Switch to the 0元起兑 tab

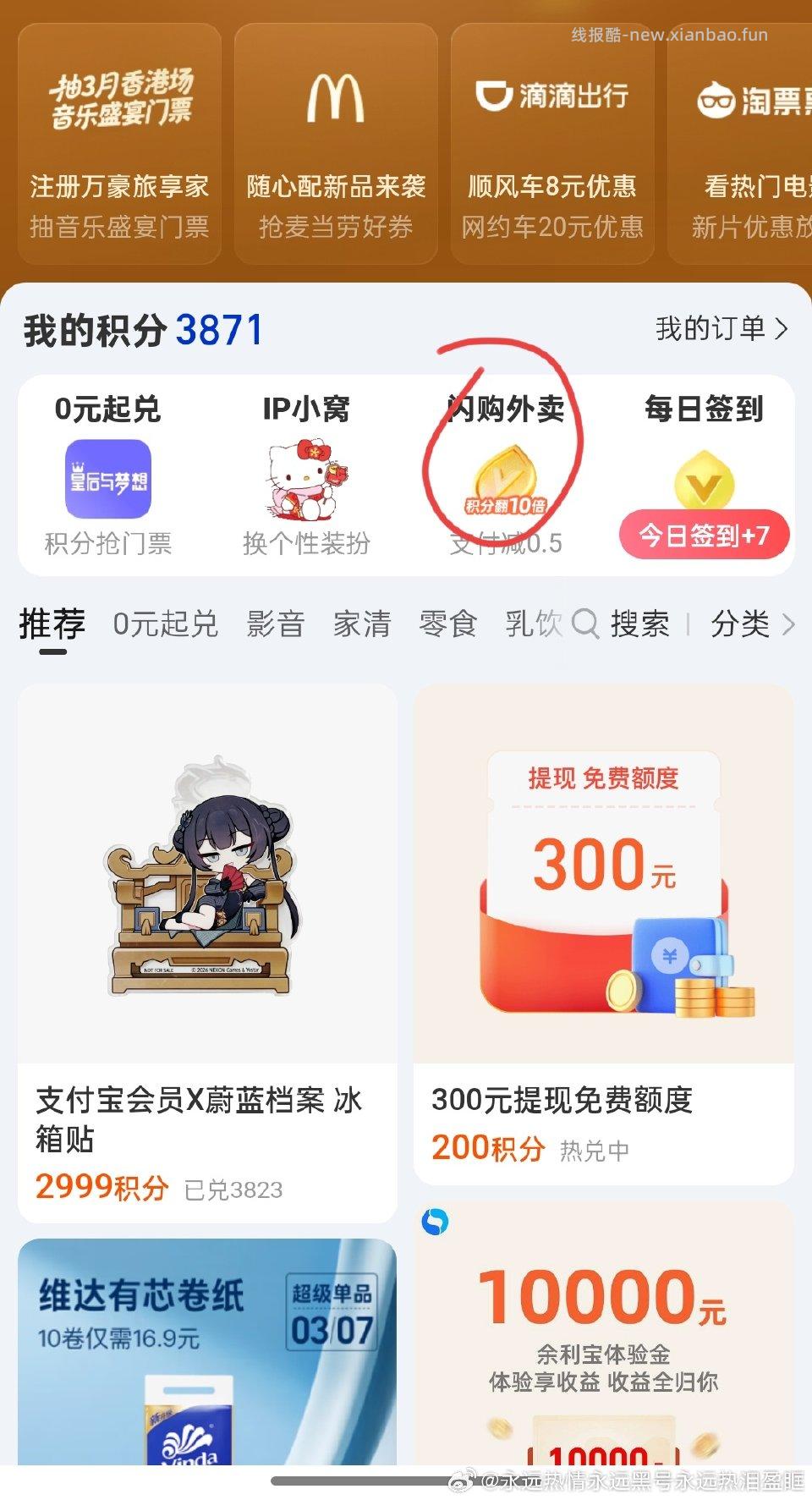(166, 624)
